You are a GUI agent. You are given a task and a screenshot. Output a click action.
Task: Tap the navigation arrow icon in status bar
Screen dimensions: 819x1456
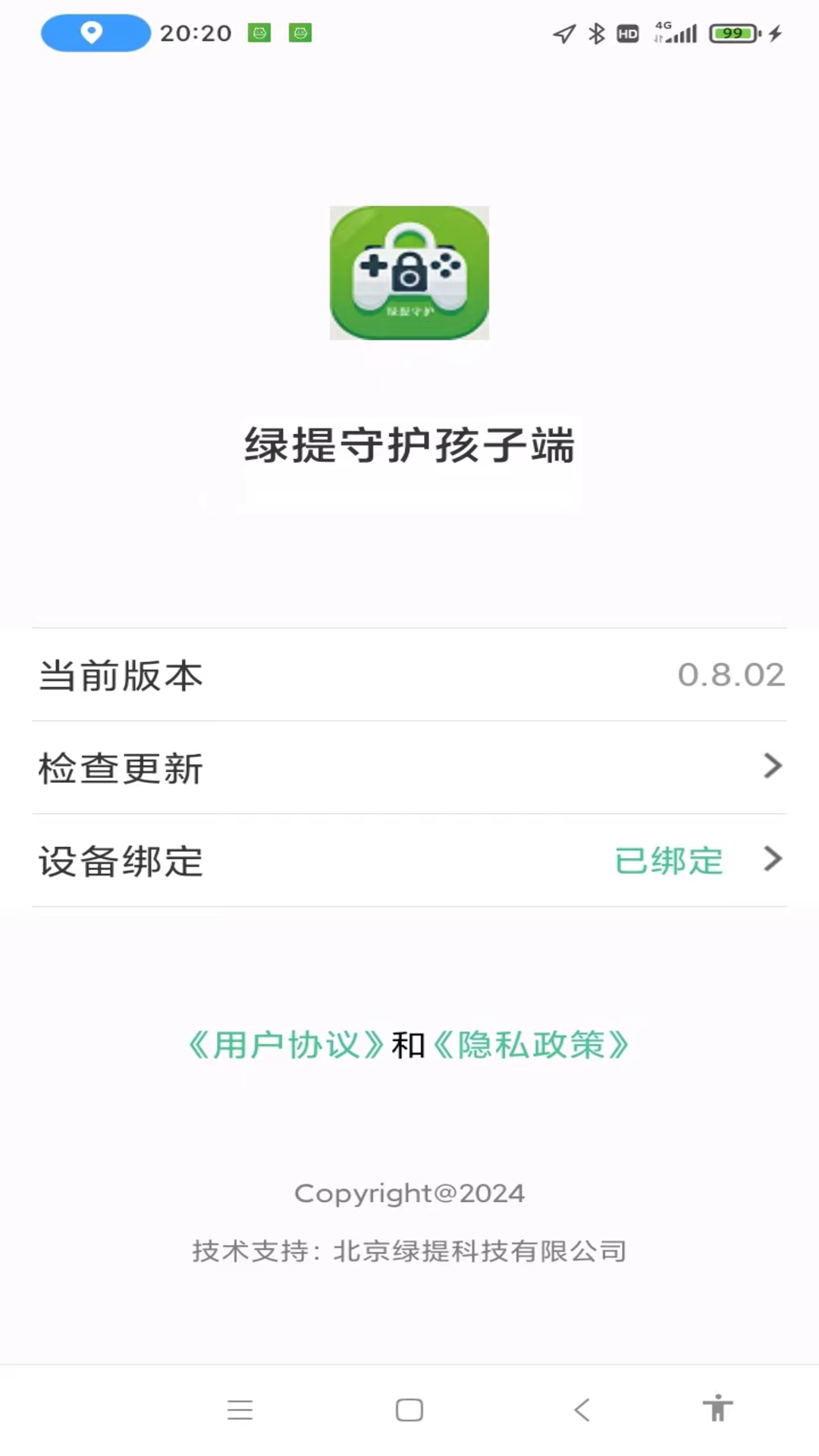pos(562,33)
